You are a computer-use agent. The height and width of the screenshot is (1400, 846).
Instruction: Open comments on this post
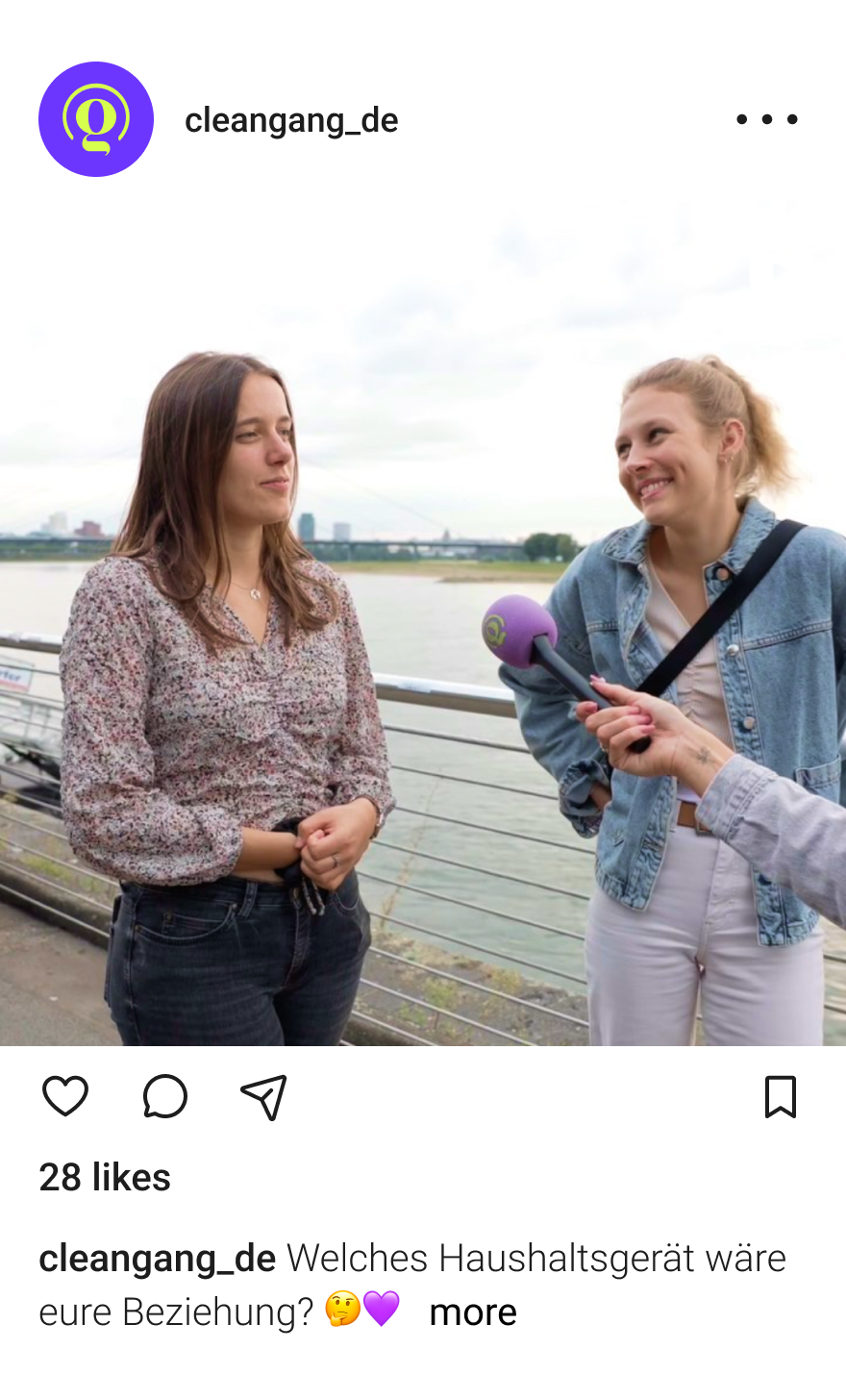[x=165, y=1096]
